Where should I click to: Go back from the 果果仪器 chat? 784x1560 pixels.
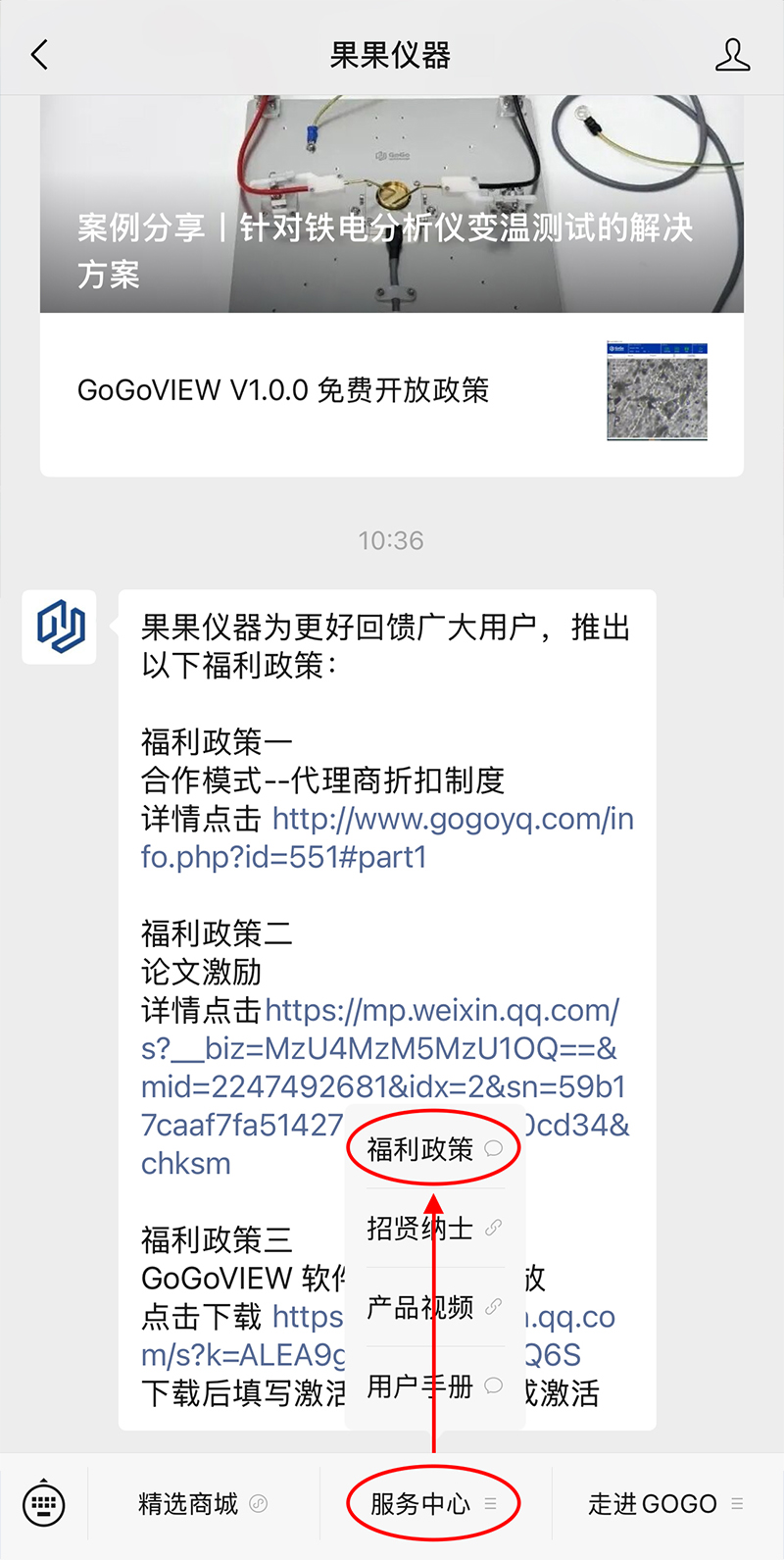click(x=40, y=55)
